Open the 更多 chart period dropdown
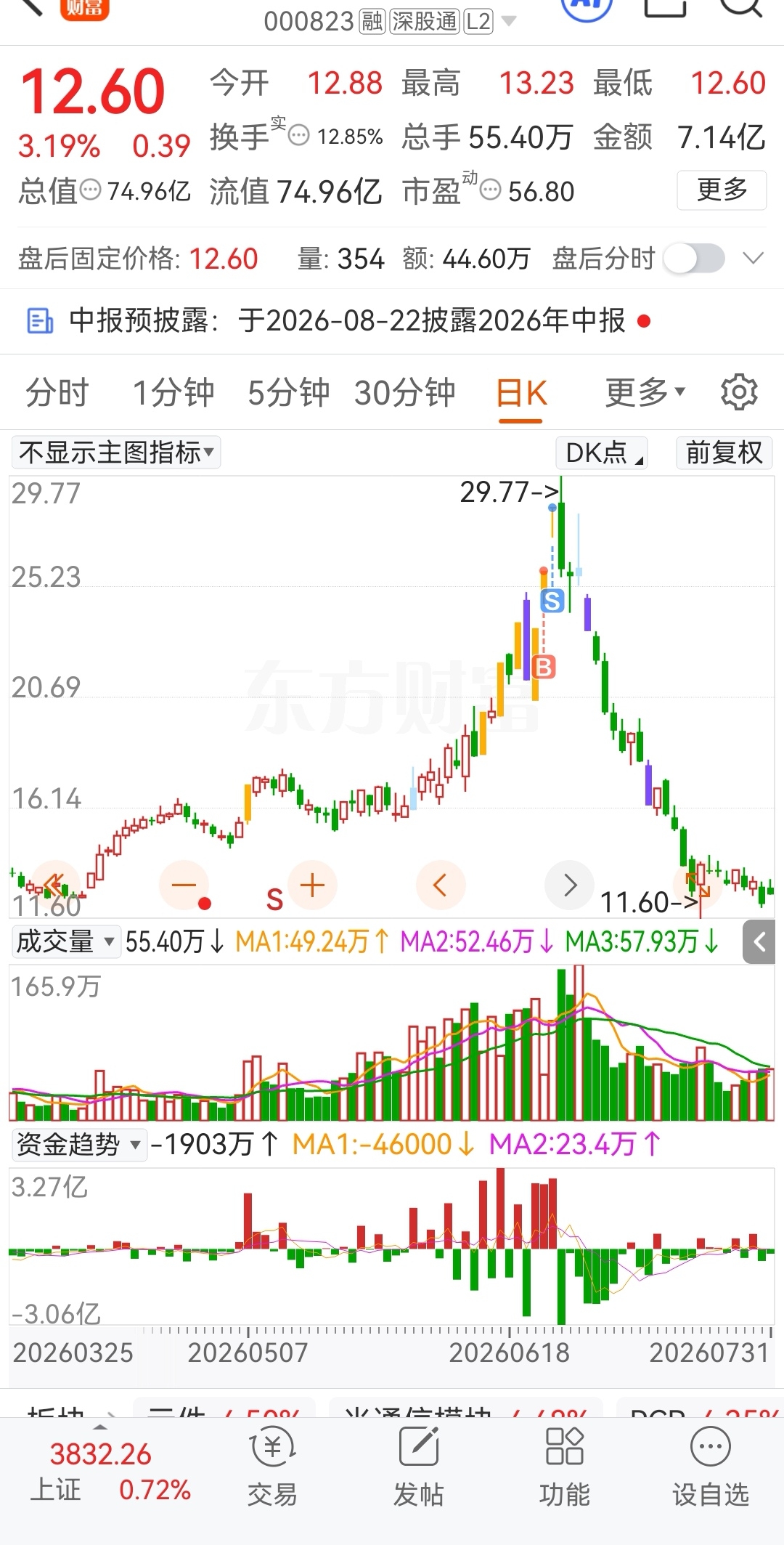 645,393
